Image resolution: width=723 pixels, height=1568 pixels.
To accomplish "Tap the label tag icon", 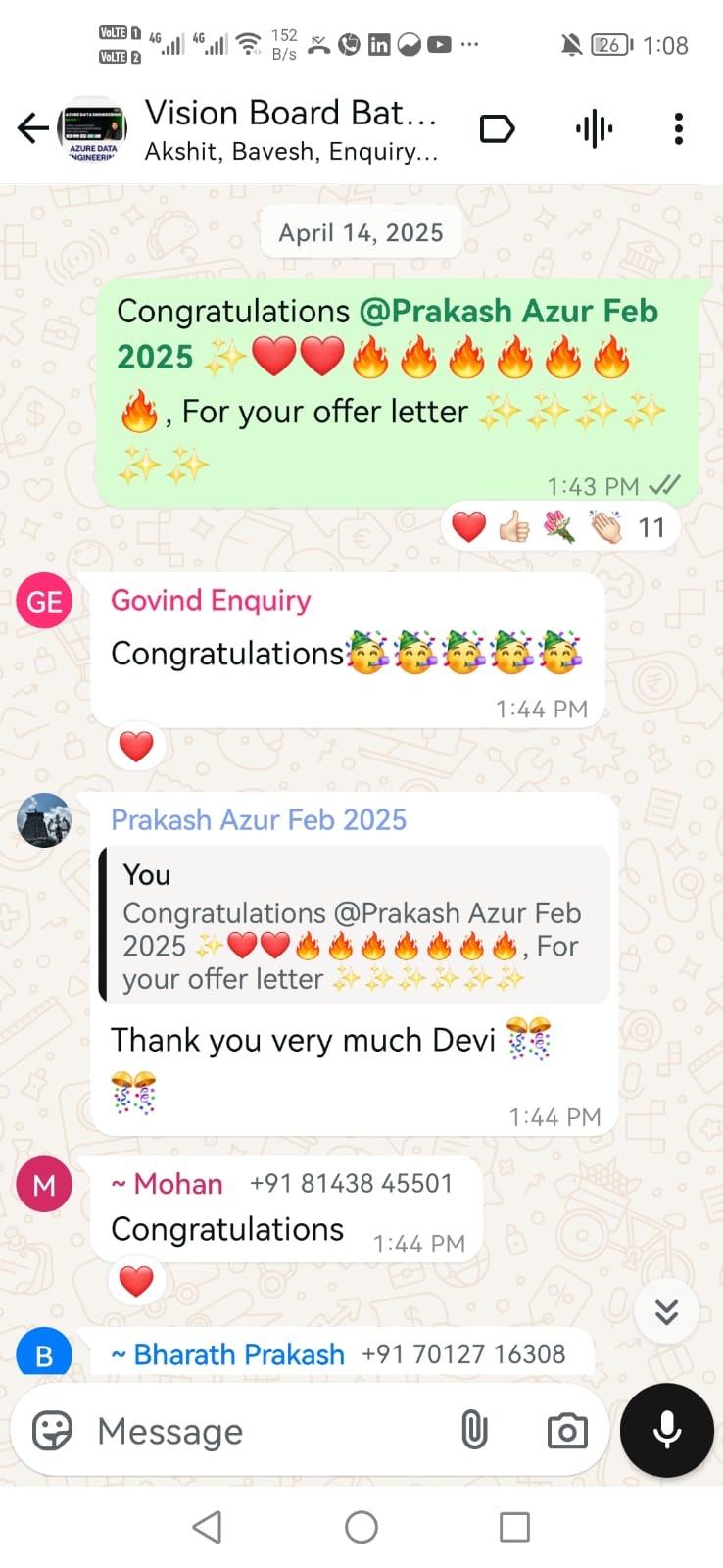I will pos(497,129).
